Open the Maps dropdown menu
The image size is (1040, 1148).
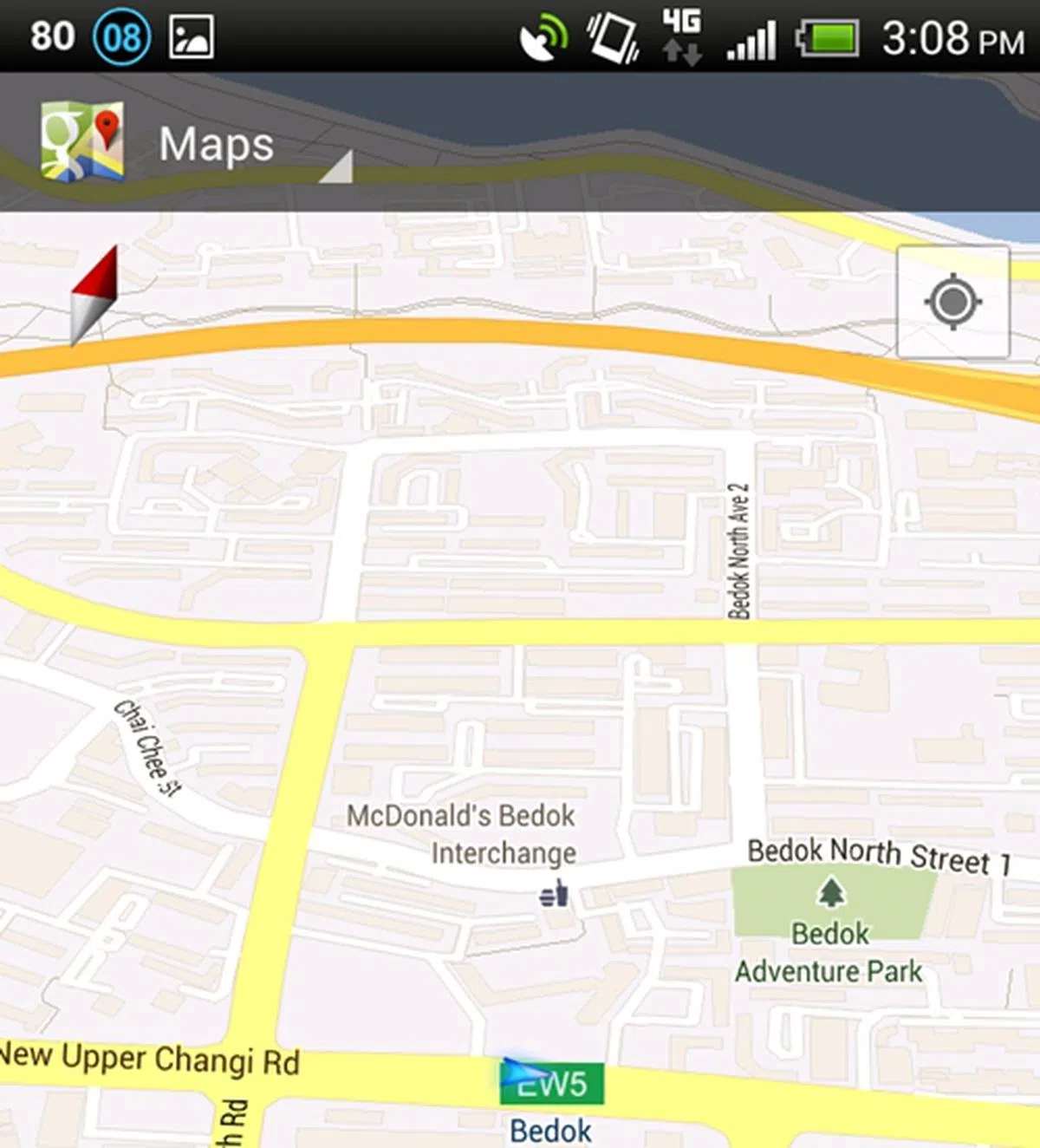(x=217, y=144)
